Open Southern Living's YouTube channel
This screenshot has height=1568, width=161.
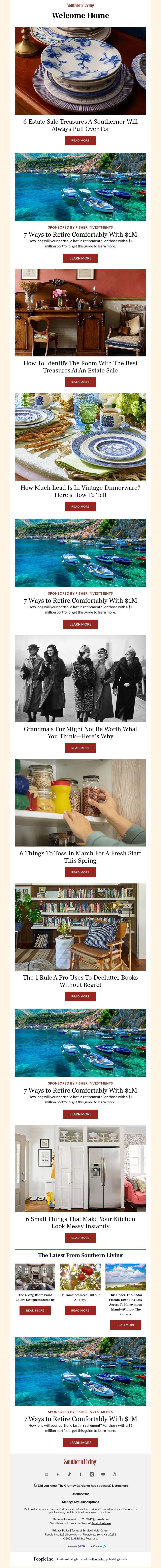(103, 1474)
